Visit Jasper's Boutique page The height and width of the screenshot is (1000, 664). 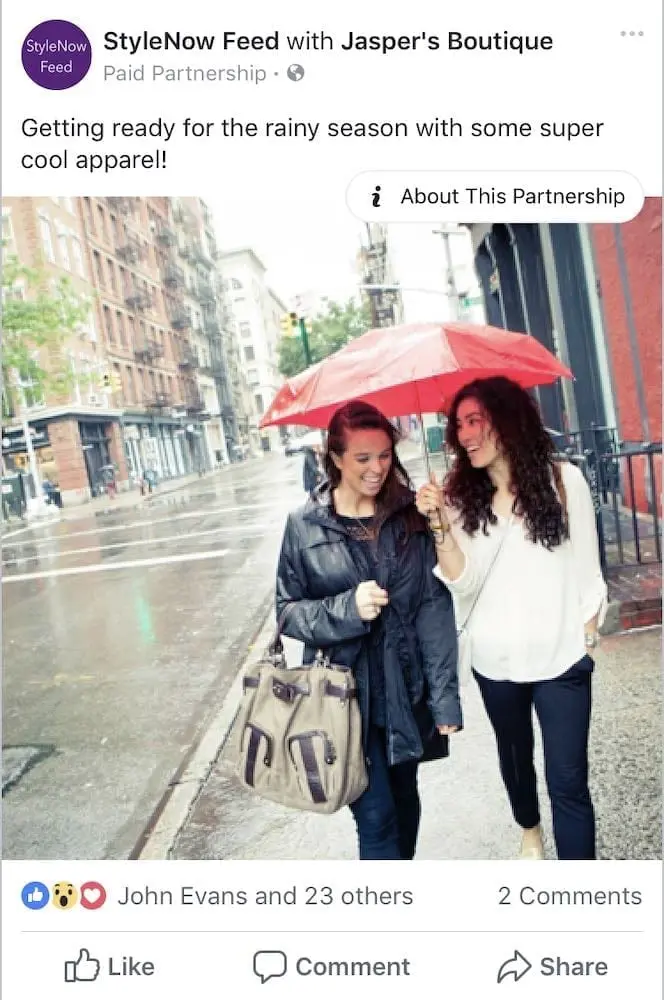[446, 42]
